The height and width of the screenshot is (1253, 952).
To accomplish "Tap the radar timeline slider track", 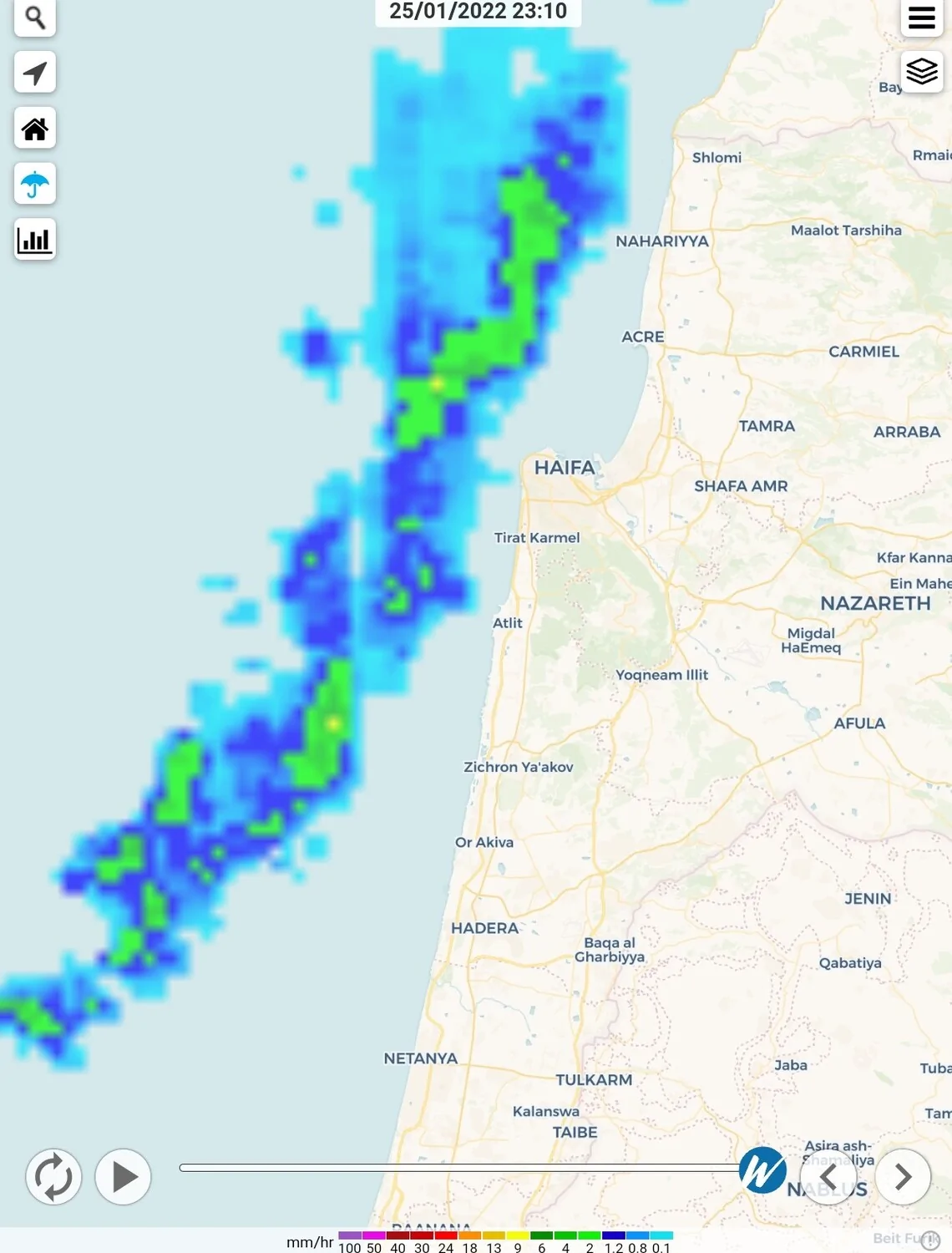I will (x=459, y=1167).
